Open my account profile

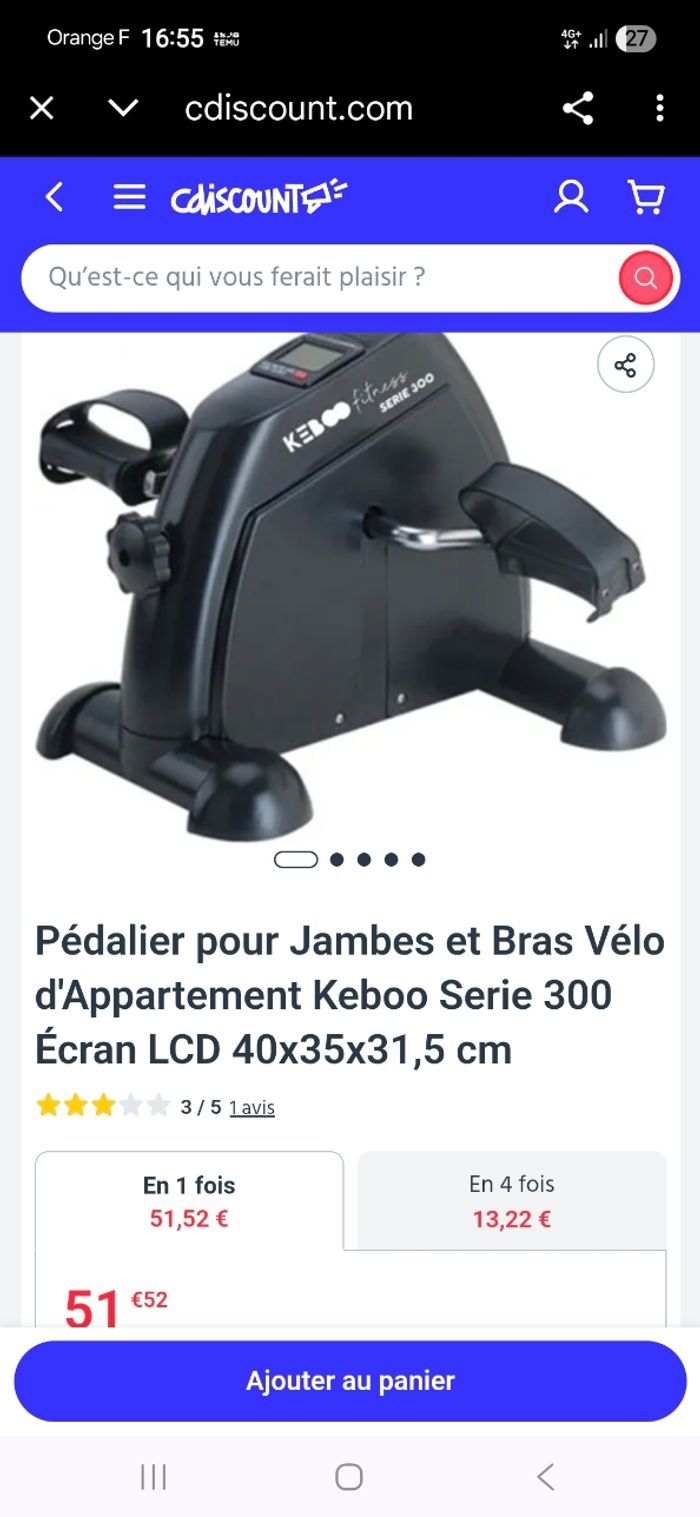pyautogui.click(x=571, y=197)
